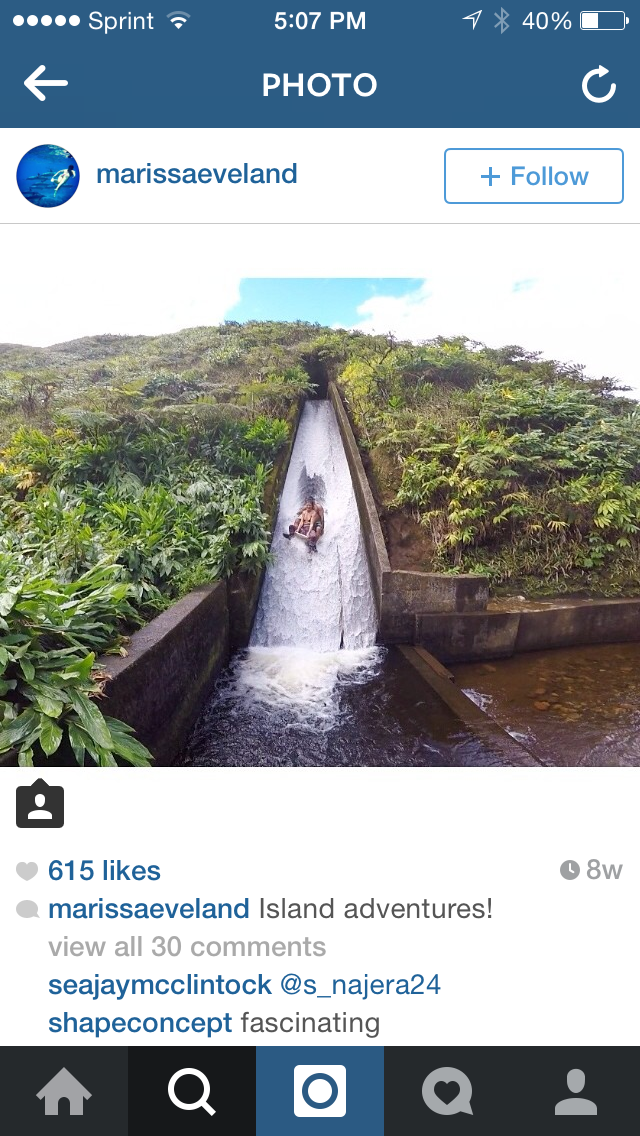
Task: Switch to the Home tab
Action: pos(64,1091)
